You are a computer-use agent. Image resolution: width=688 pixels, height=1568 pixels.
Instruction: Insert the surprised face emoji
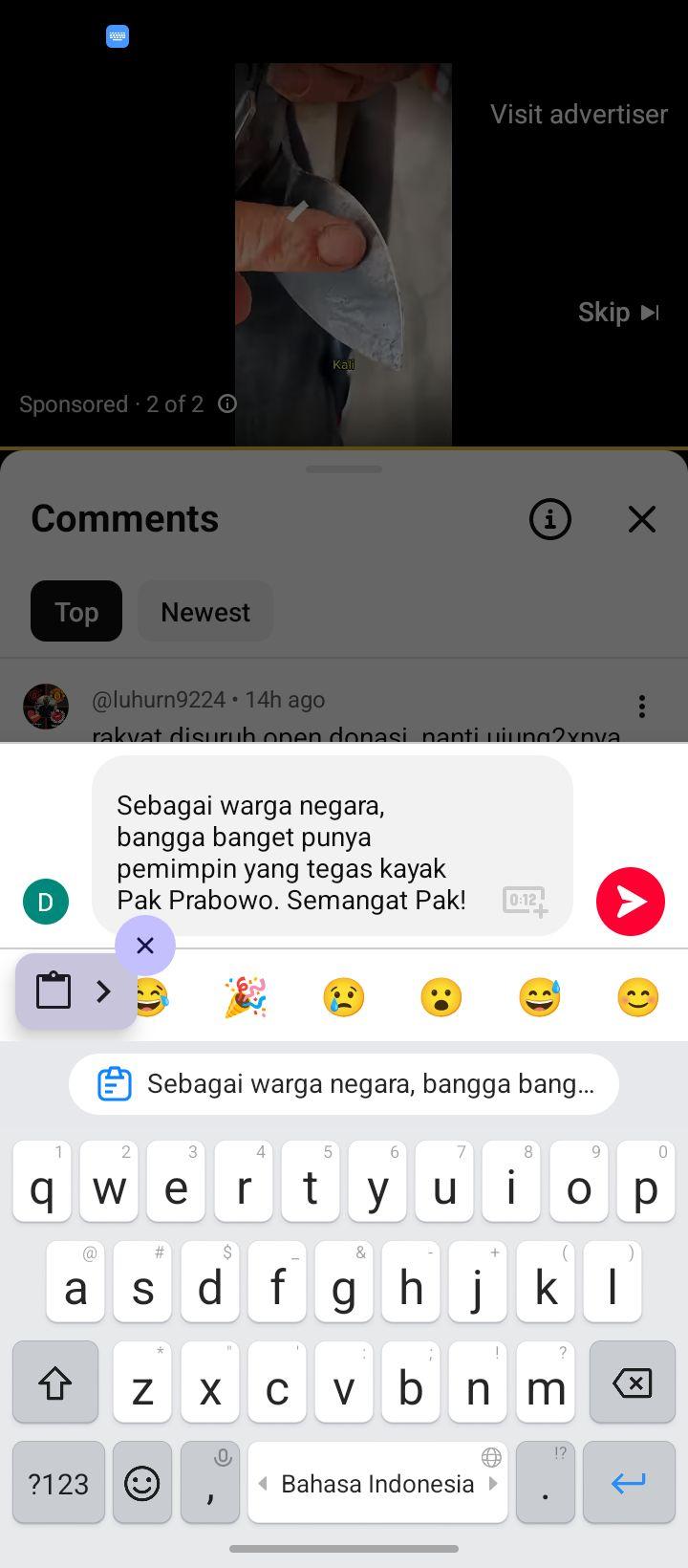[x=441, y=997]
